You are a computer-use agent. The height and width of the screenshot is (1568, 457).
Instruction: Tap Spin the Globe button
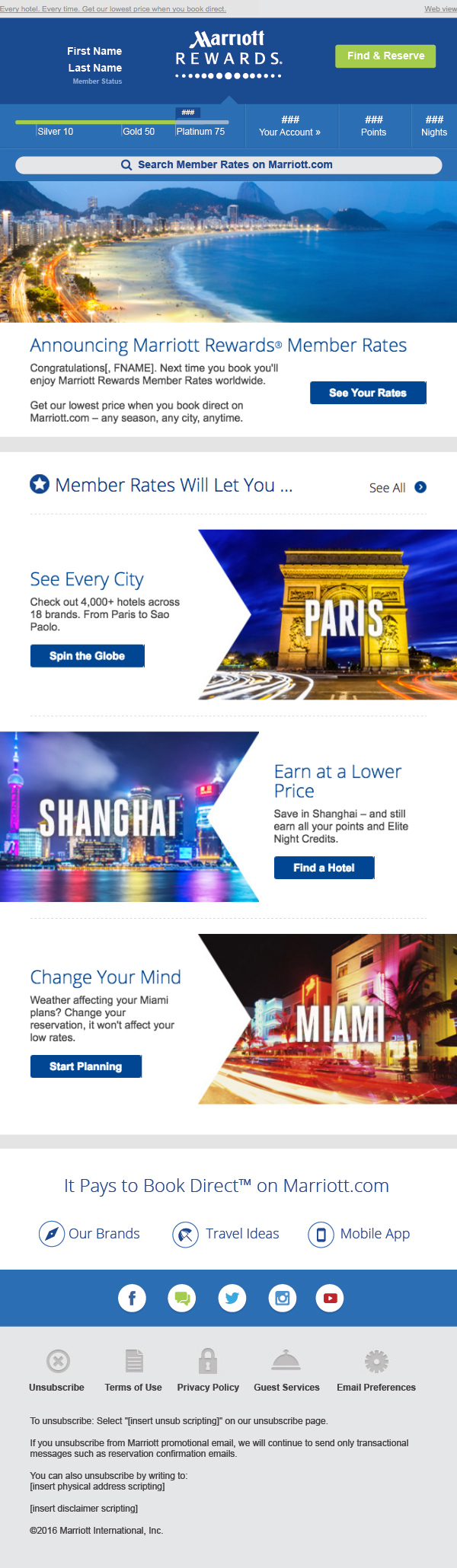pos(87,656)
